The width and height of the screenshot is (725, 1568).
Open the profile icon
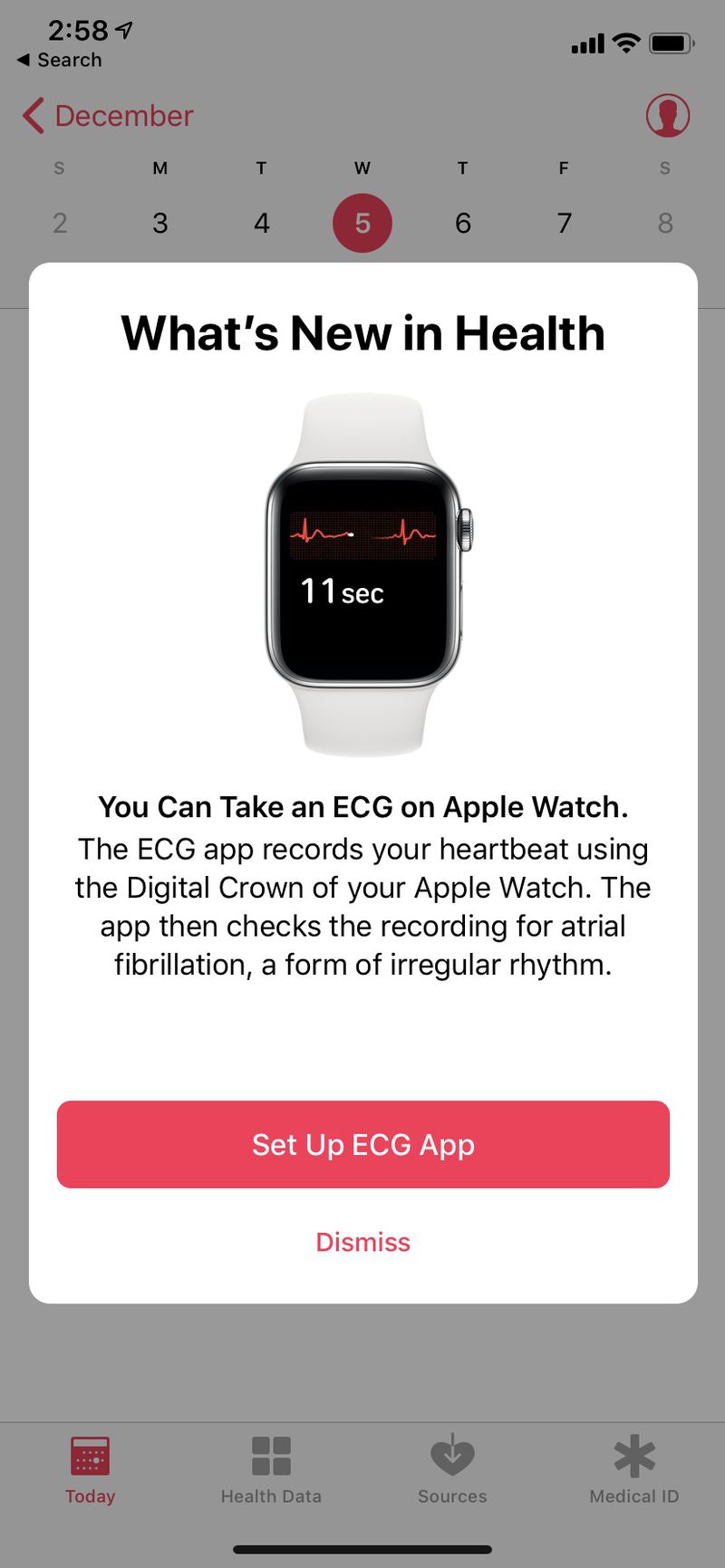tap(667, 116)
